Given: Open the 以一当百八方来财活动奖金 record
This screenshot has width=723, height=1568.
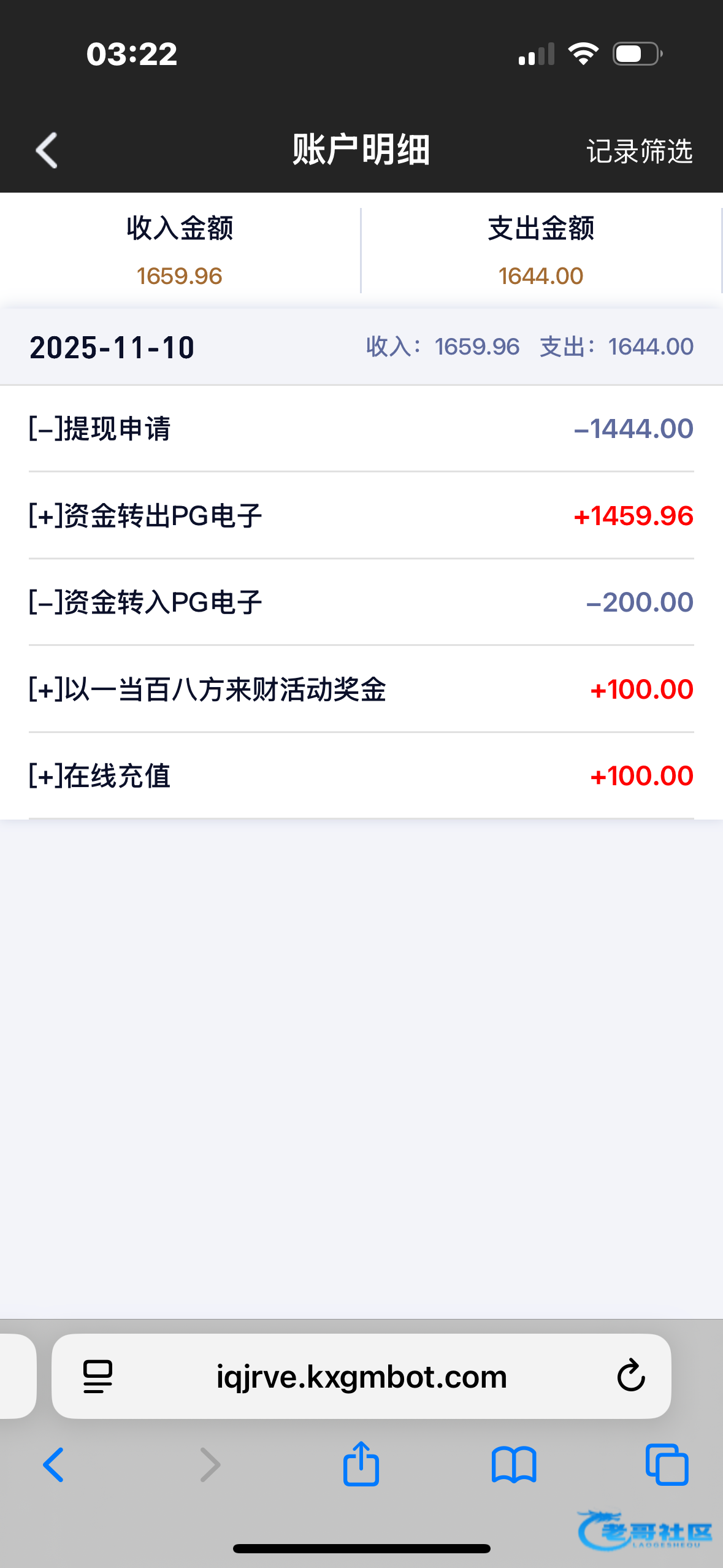Looking at the screenshot, I should point(361,689).
